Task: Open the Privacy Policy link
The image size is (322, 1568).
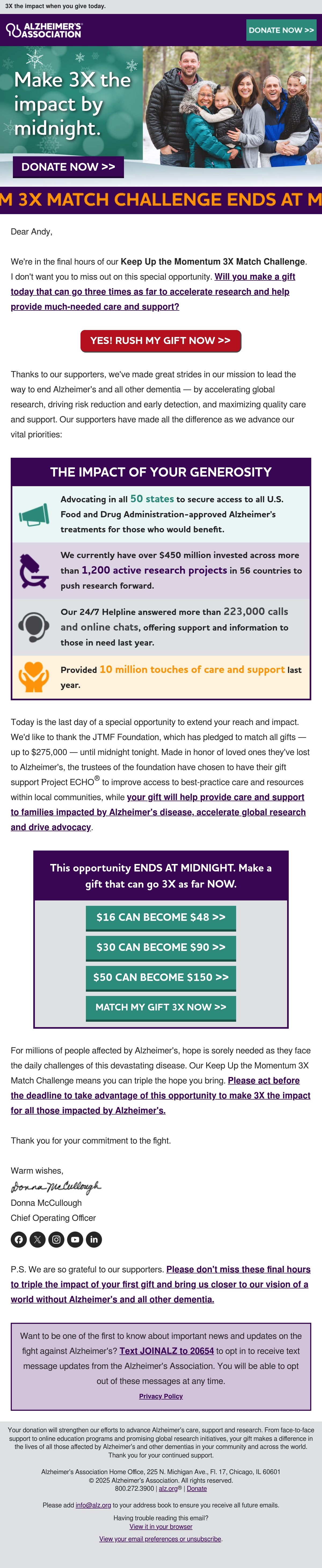Action: pyautogui.click(x=161, y=1396)
